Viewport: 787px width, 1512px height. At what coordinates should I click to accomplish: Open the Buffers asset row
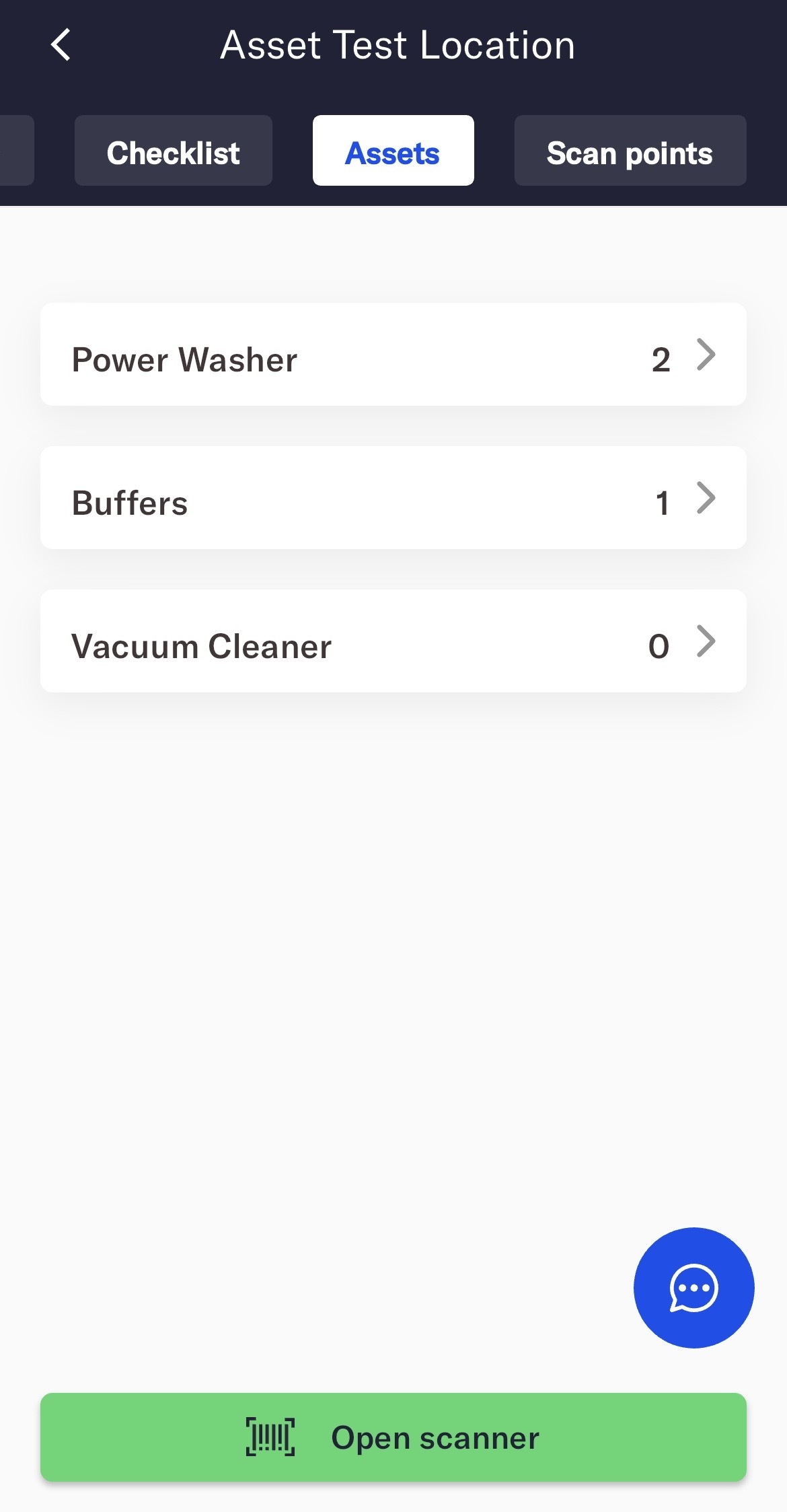pos(393,498)
